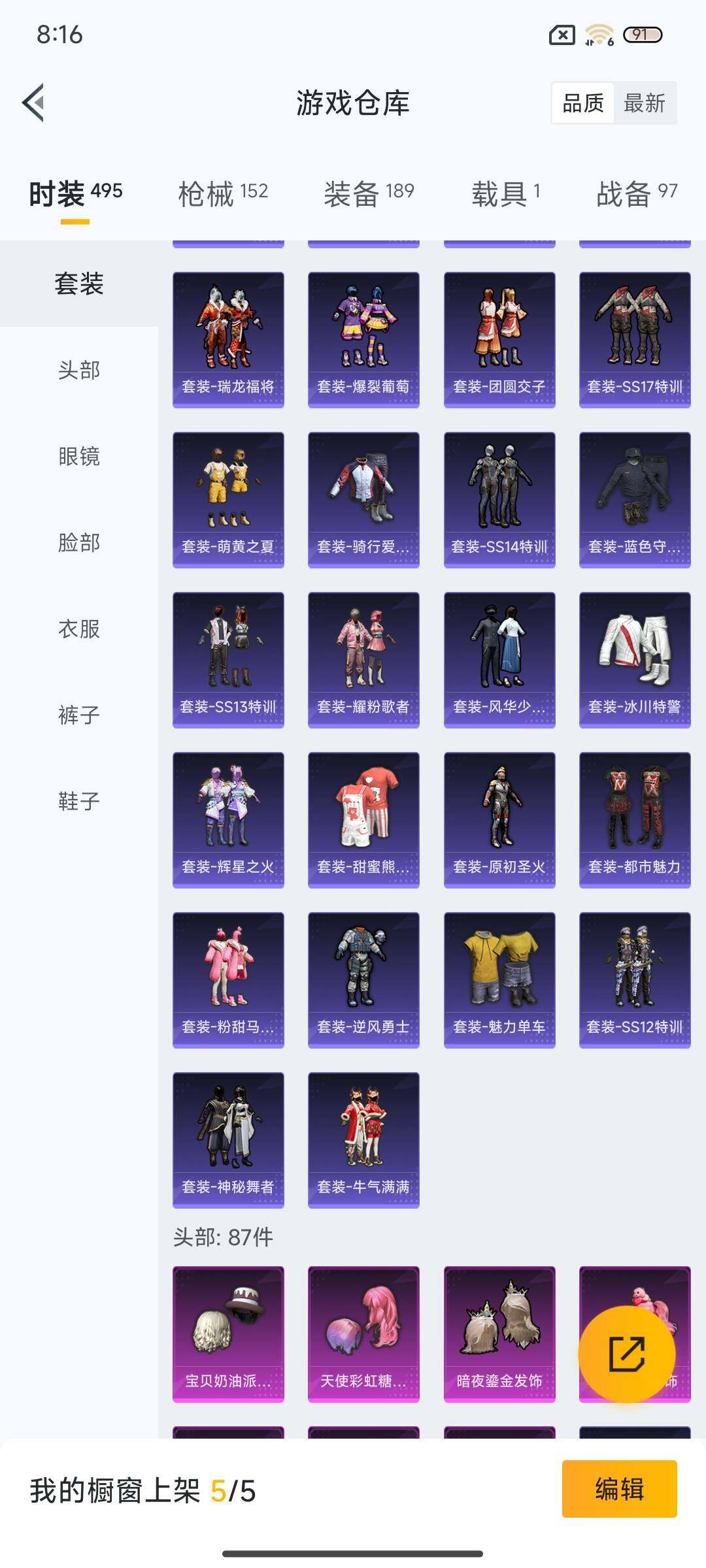Tap the 编辑 button
The image size is (706, 1568).
pos(619,1489)
